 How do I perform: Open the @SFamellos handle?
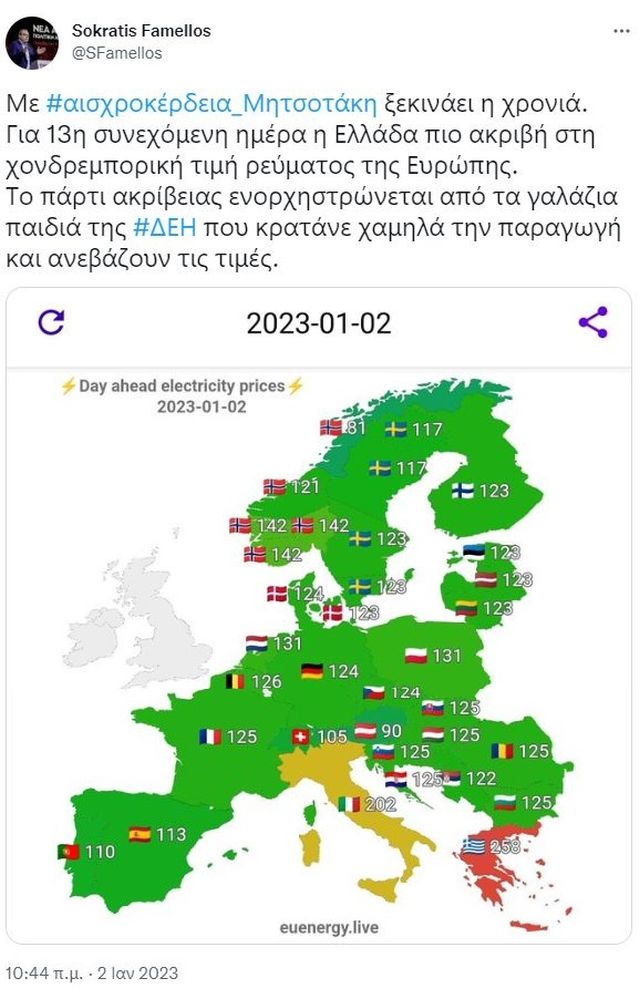115,53
